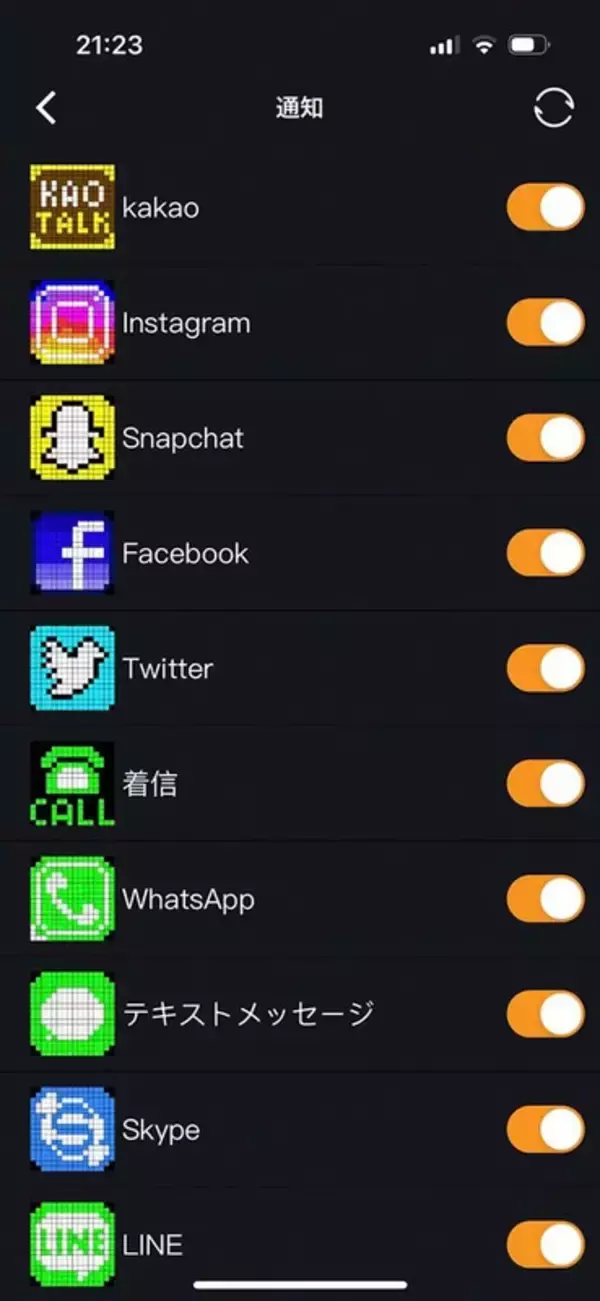600x1301 pixels.
Task: Disable Twitter notification alerts
Action: 545,668
